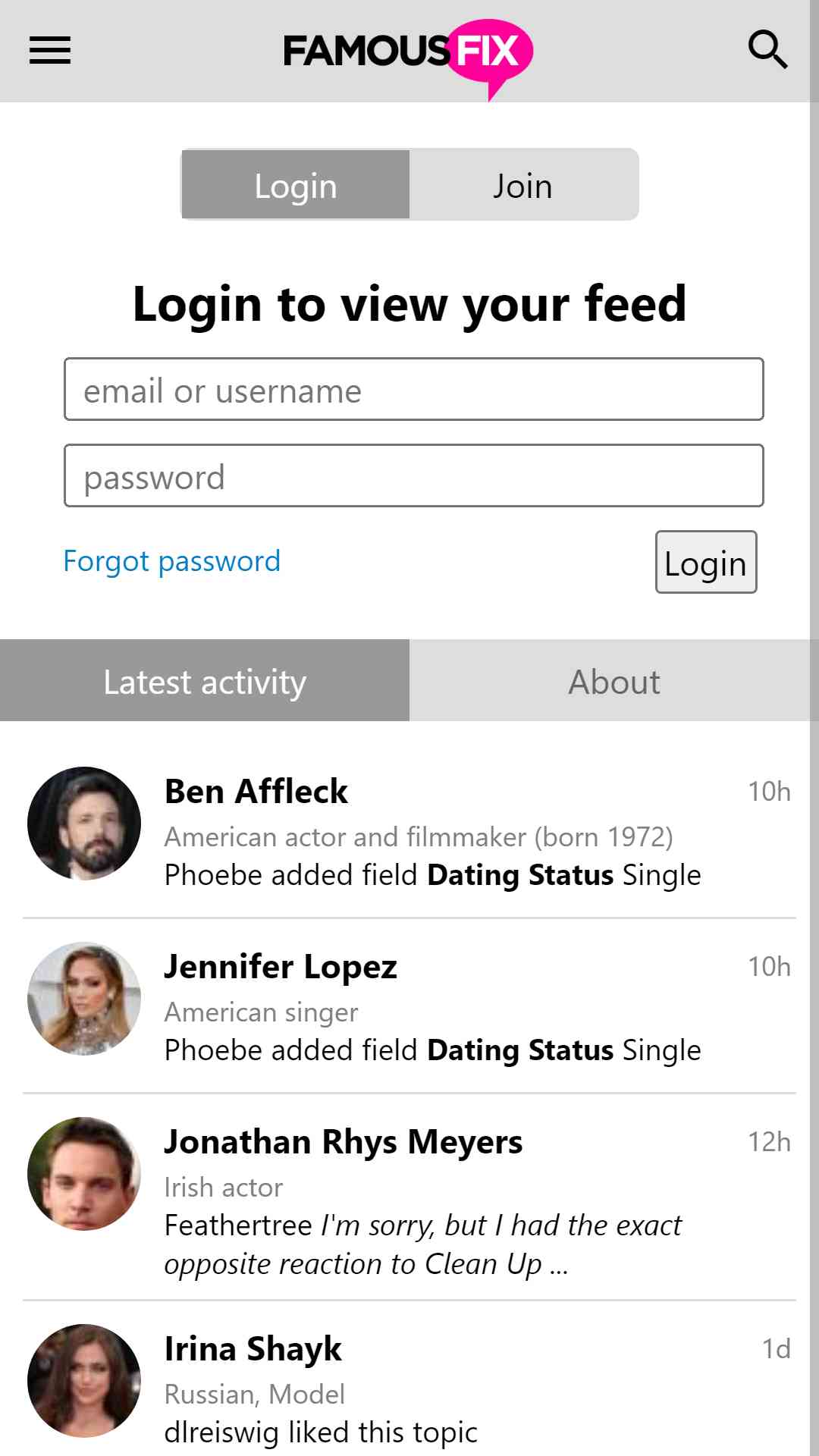Focus the email or username field

pos(414,389)
